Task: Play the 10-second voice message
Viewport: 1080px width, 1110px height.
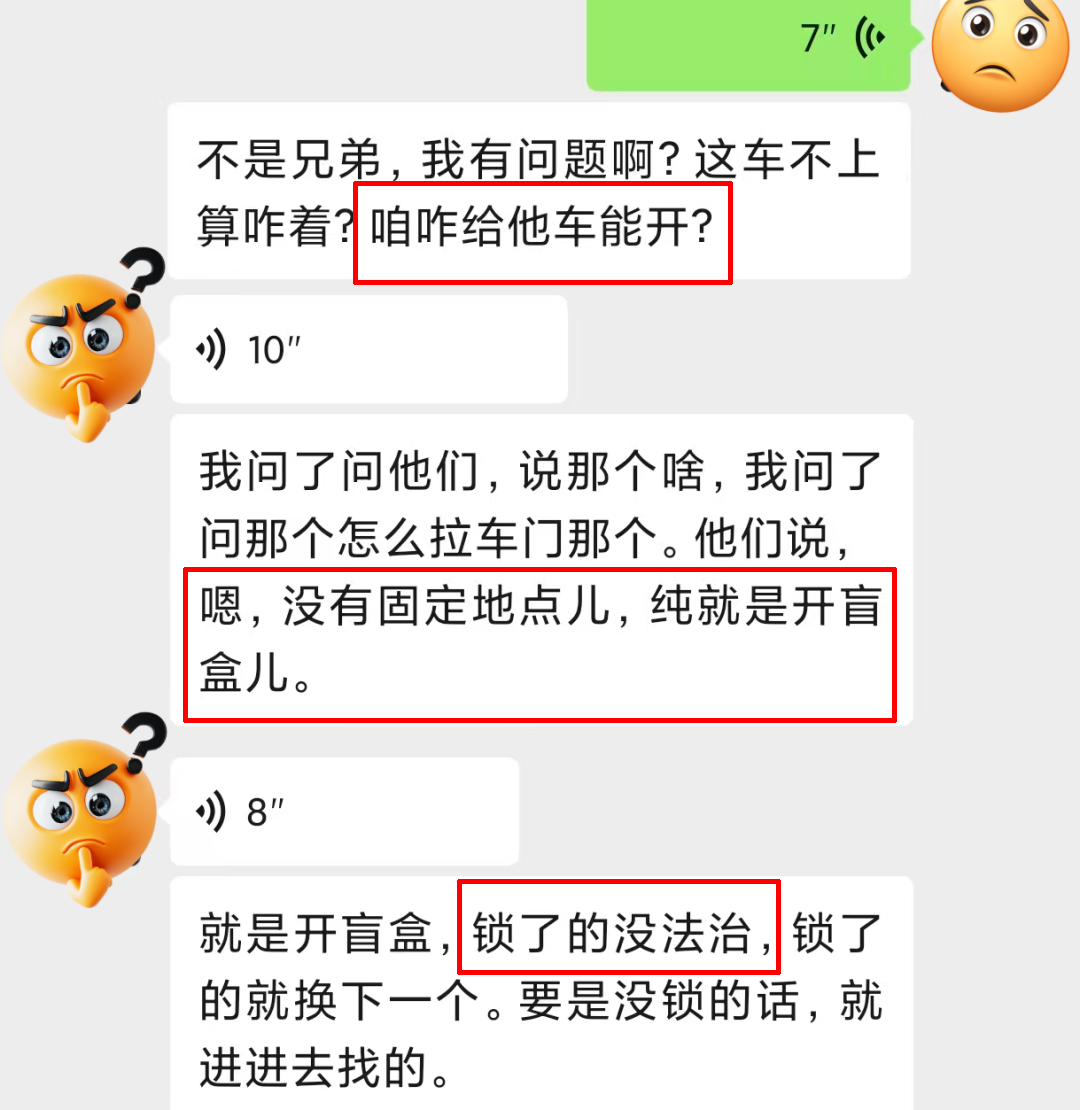Action: [x=368, y=350]
